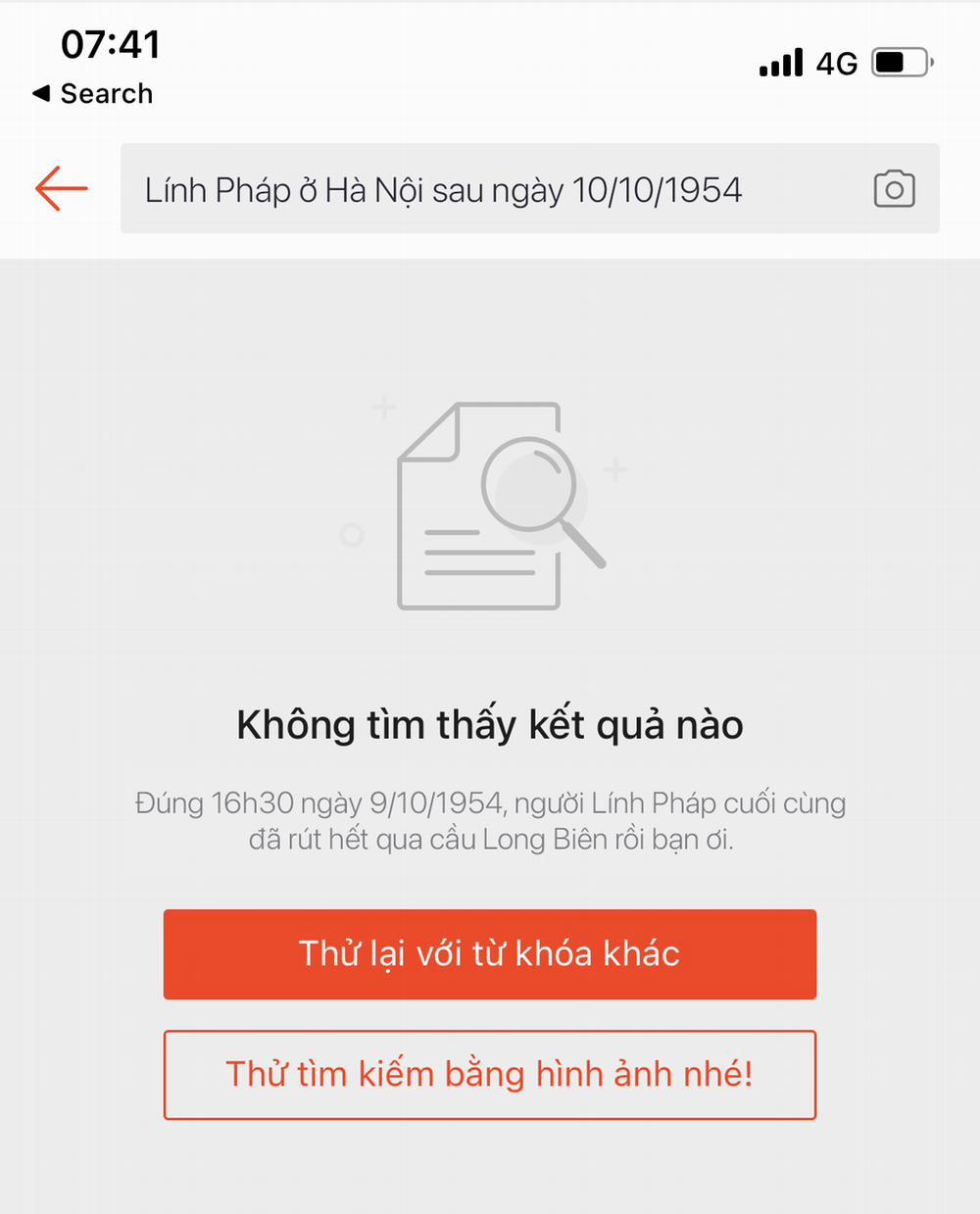Screen dimensions: 980x1214
Task: Click the orange back arrow
Action: click(59, 189)
